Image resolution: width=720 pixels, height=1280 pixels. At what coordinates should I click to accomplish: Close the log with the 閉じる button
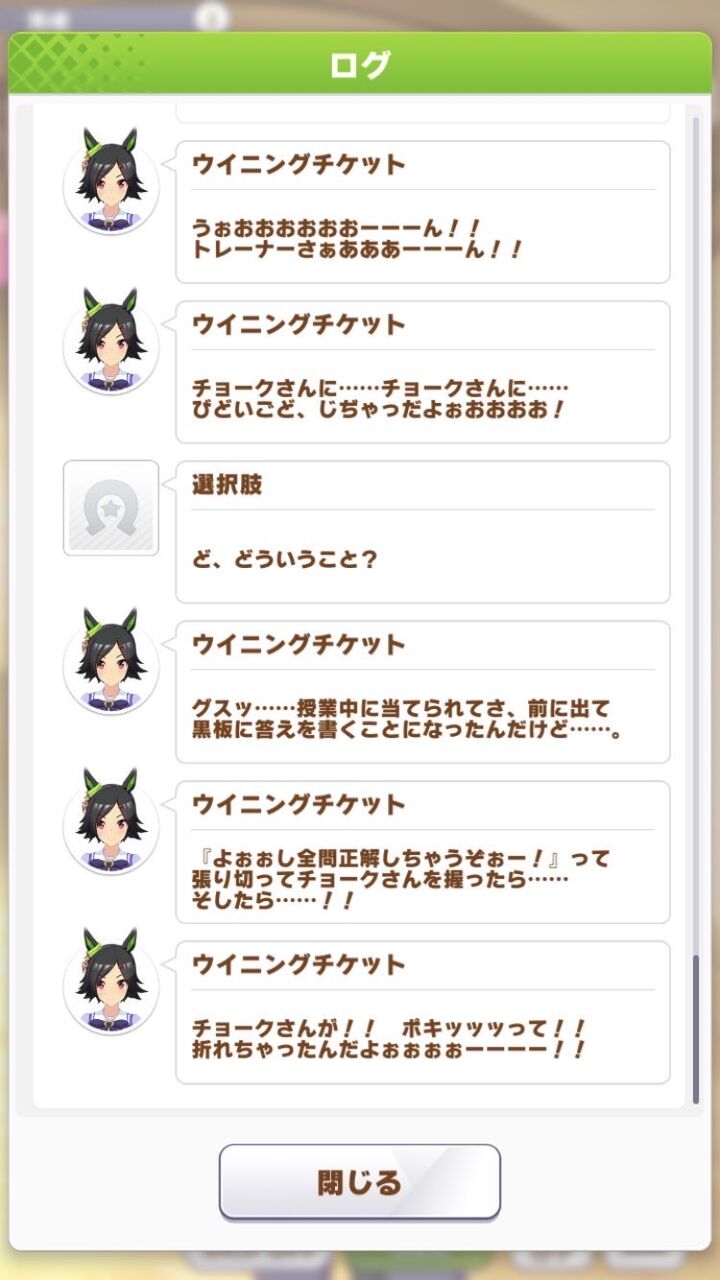(360, 1182)
